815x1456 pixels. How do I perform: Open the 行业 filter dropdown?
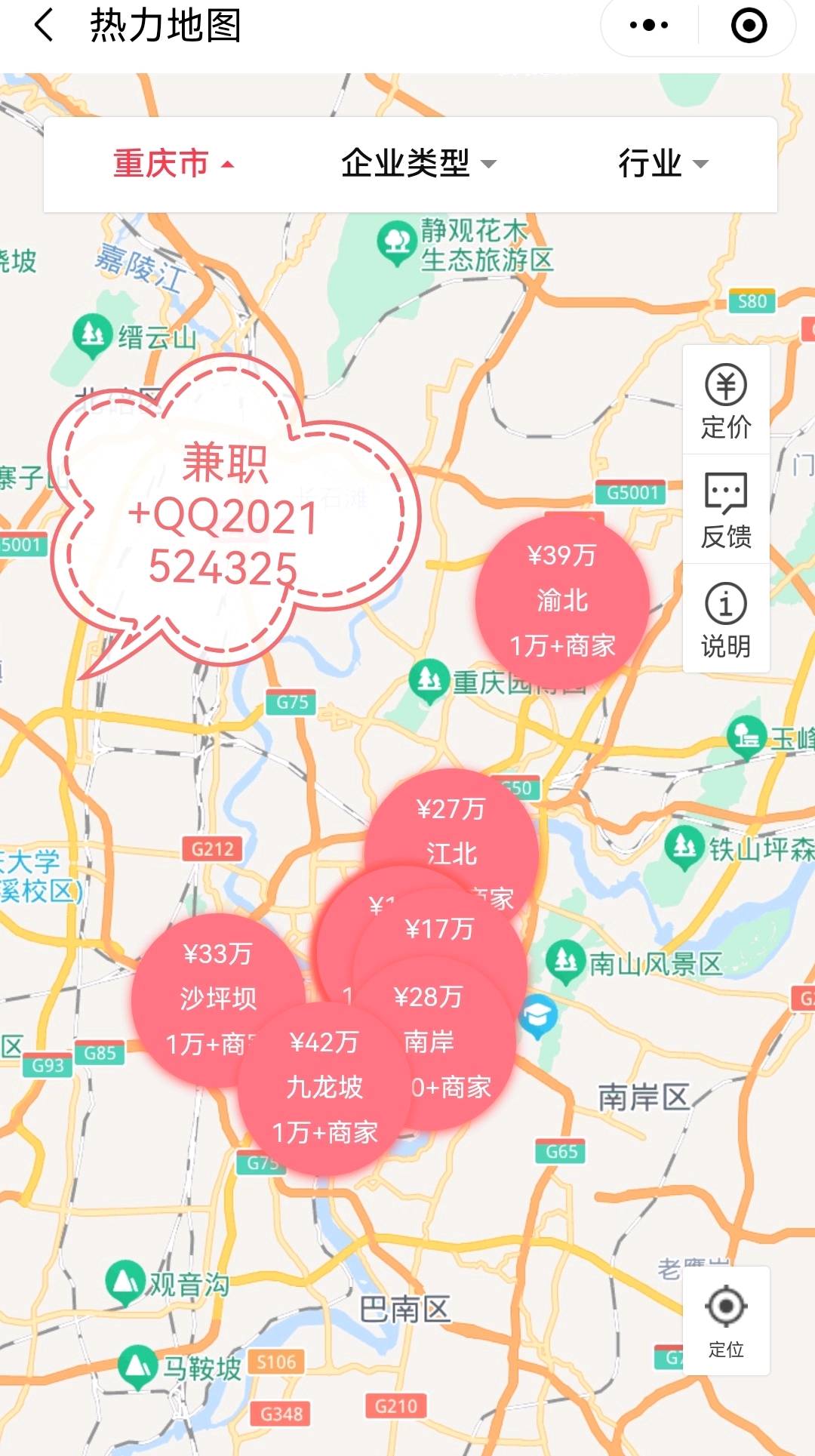tap(663, 164)
